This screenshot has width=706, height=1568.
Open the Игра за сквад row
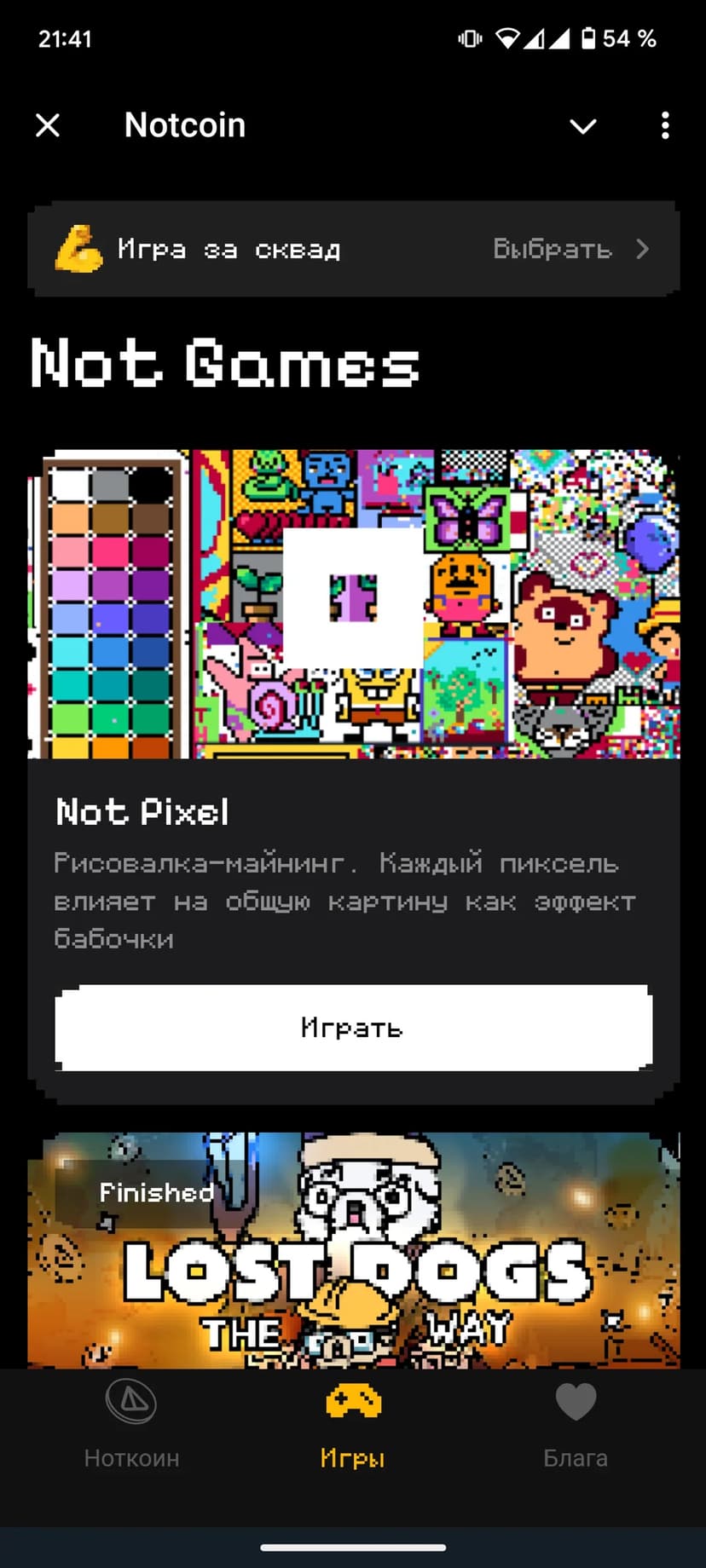(353, 249)
